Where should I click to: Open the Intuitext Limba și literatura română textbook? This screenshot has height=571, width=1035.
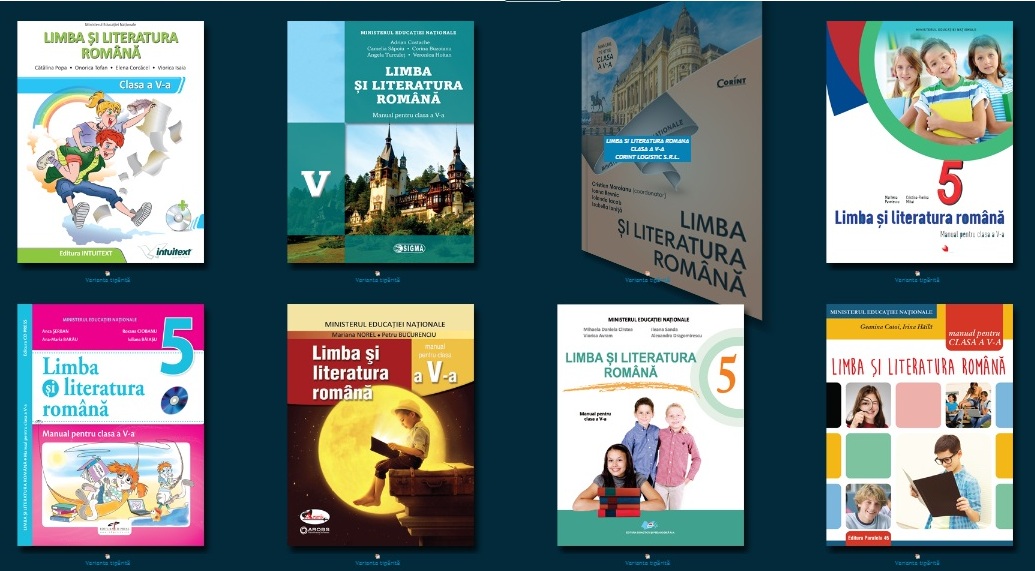[x=111, y=142]
